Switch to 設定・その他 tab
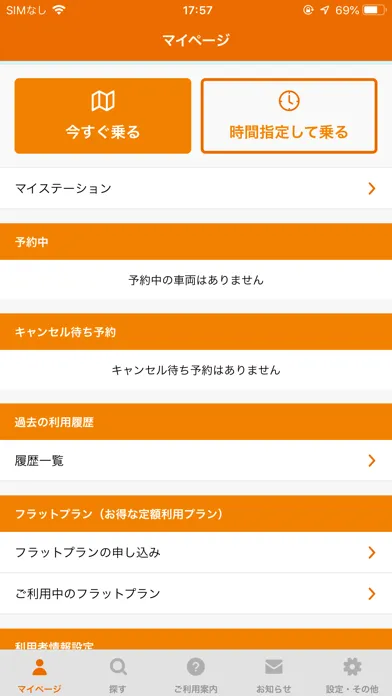 click(352, 675)
